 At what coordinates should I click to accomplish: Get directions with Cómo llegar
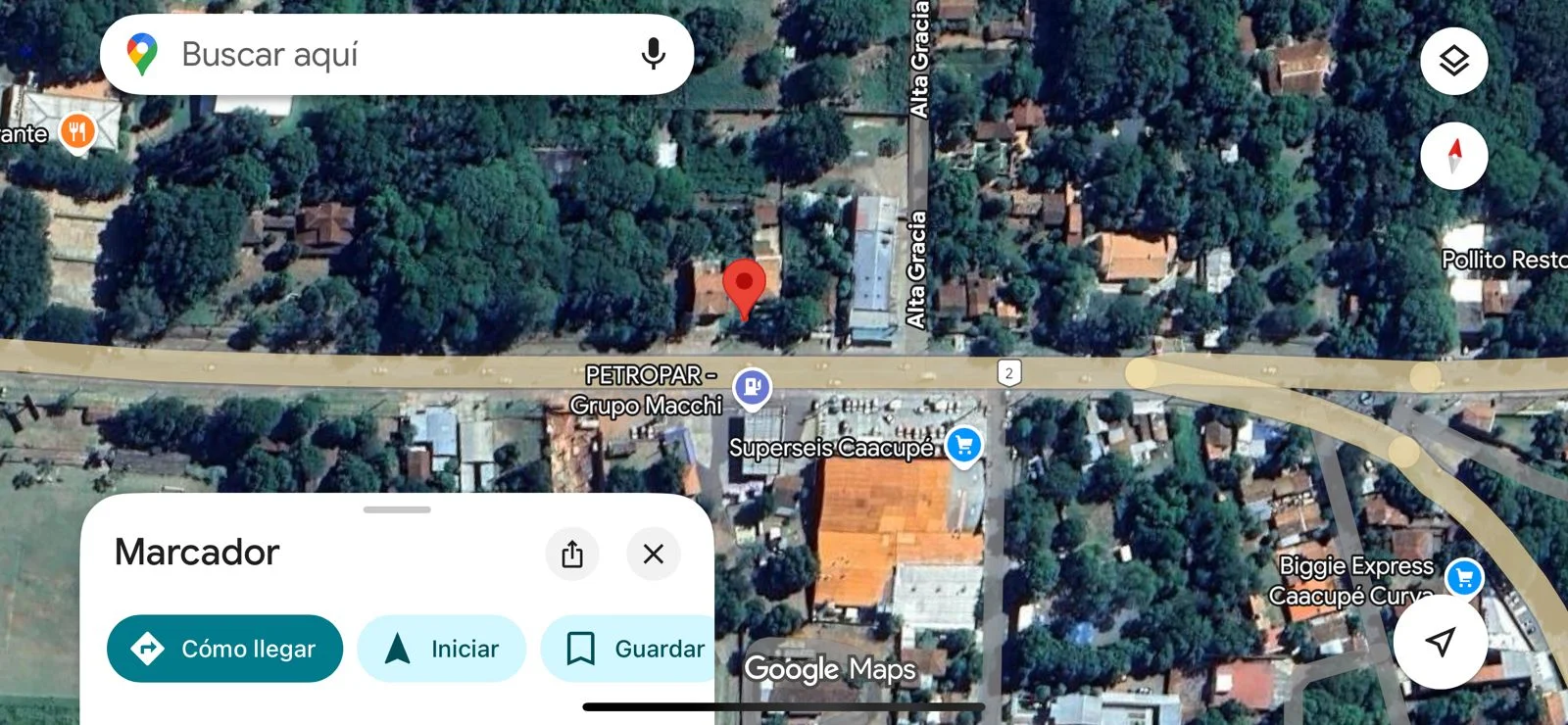coord(224,649)
